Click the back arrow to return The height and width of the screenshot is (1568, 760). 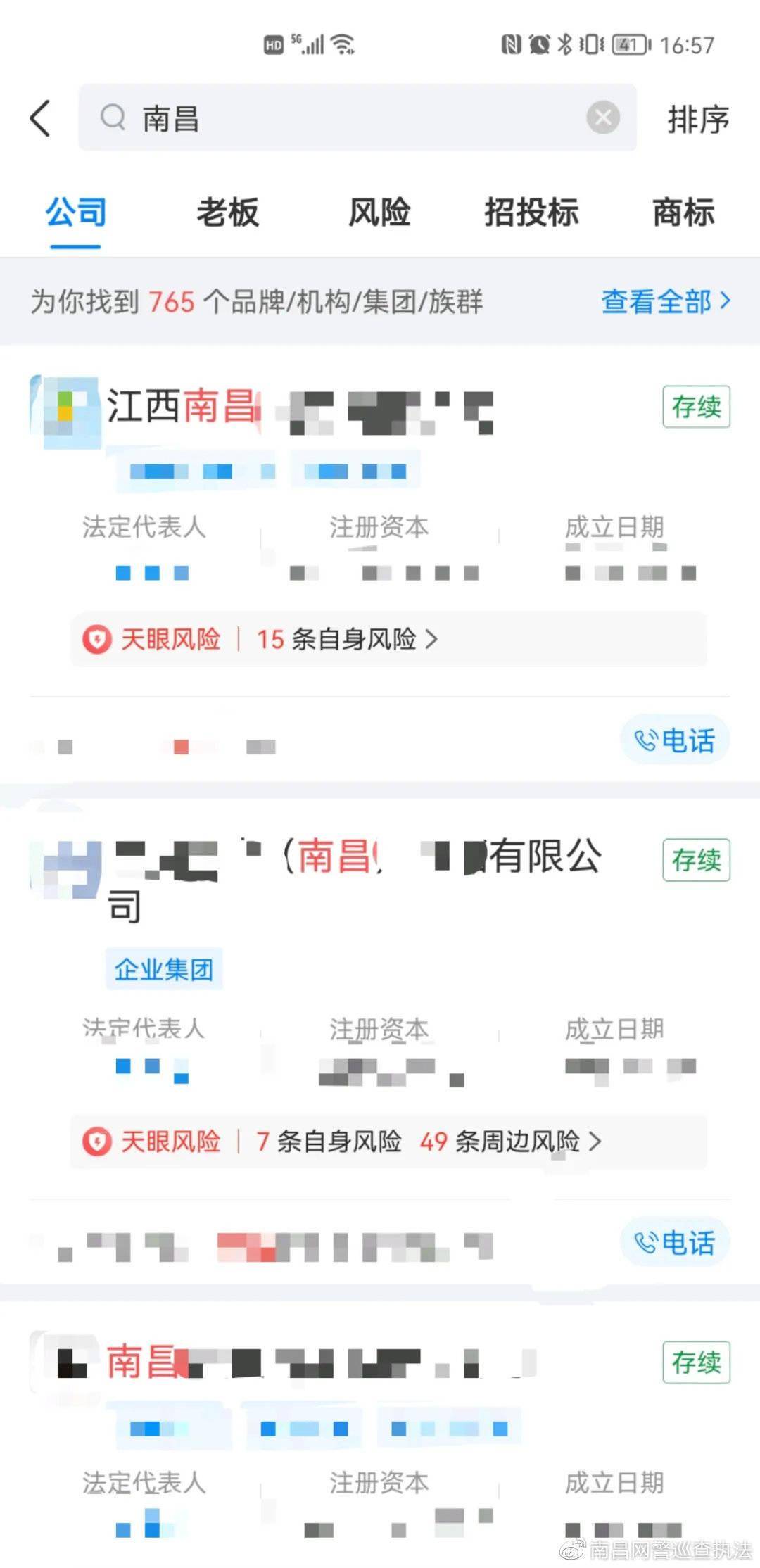(x=40, y=118)
